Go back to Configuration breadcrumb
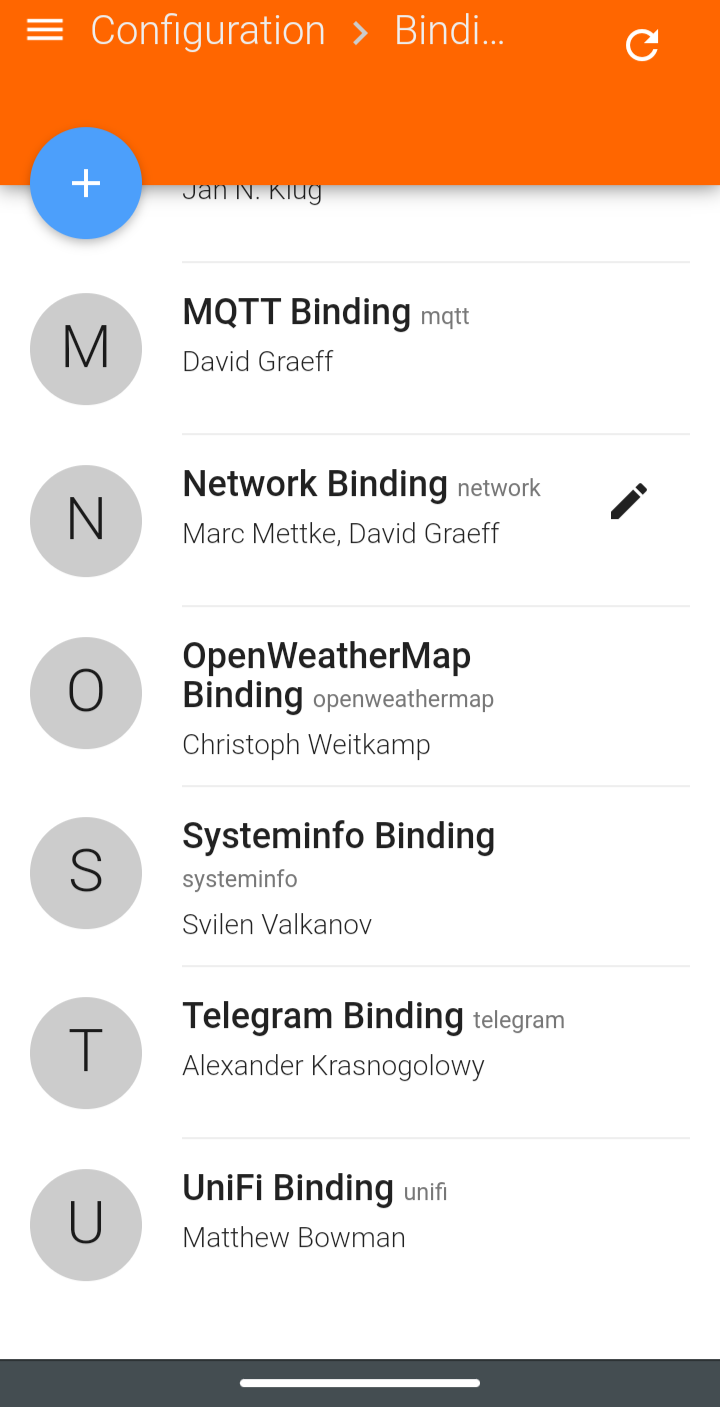Viewport: 720px width, 1407px height. click(208, 31)
